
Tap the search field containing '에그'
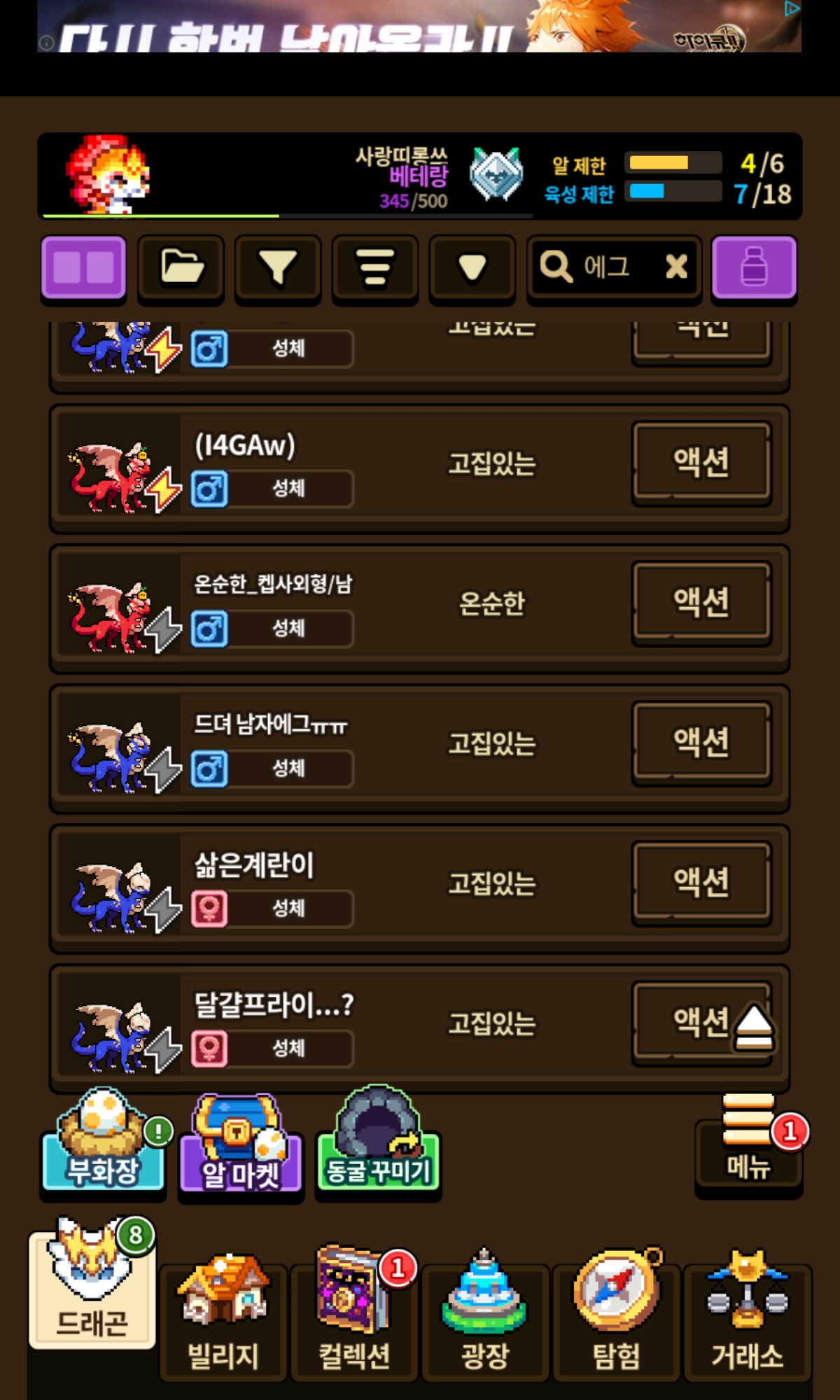pos(602,267)
